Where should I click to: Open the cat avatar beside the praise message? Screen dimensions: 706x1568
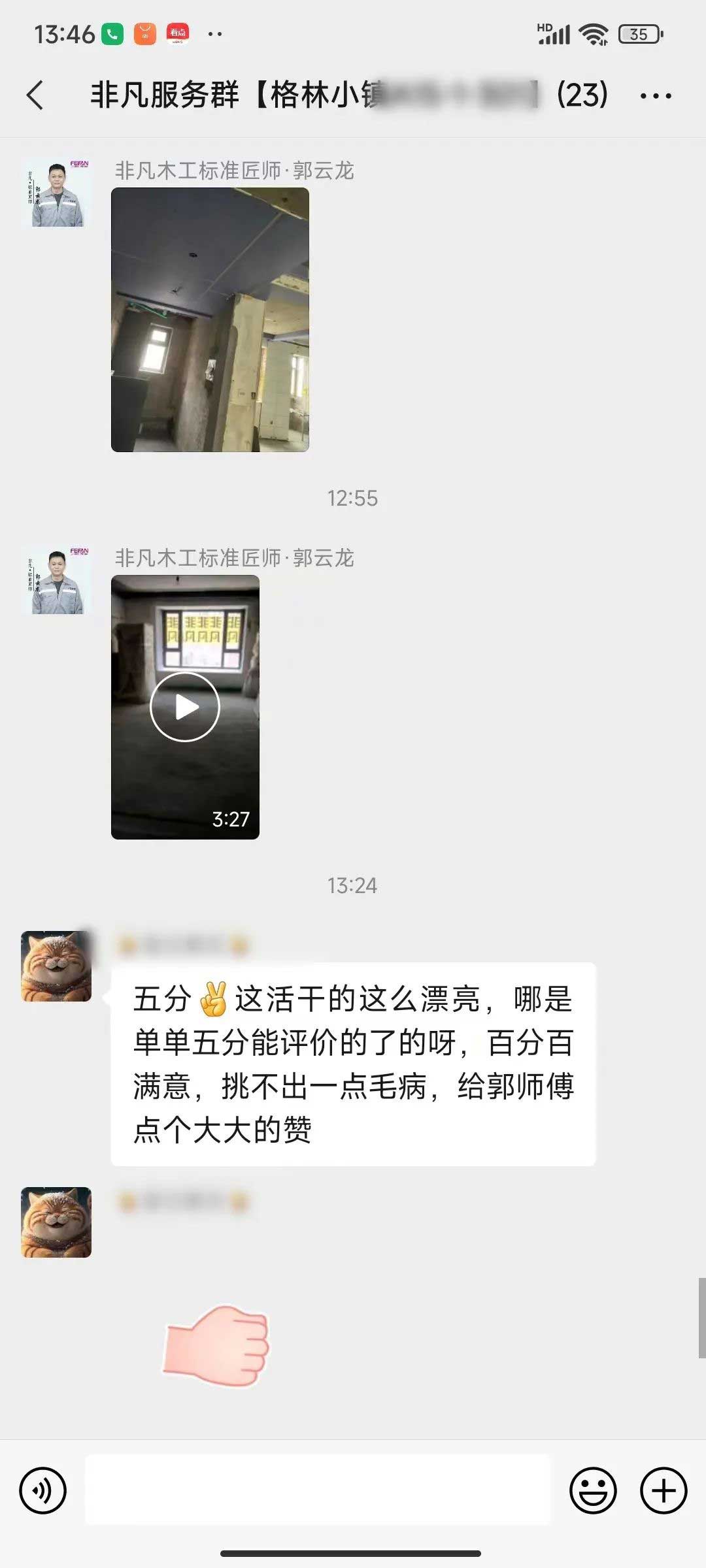(x=57, y=966)
